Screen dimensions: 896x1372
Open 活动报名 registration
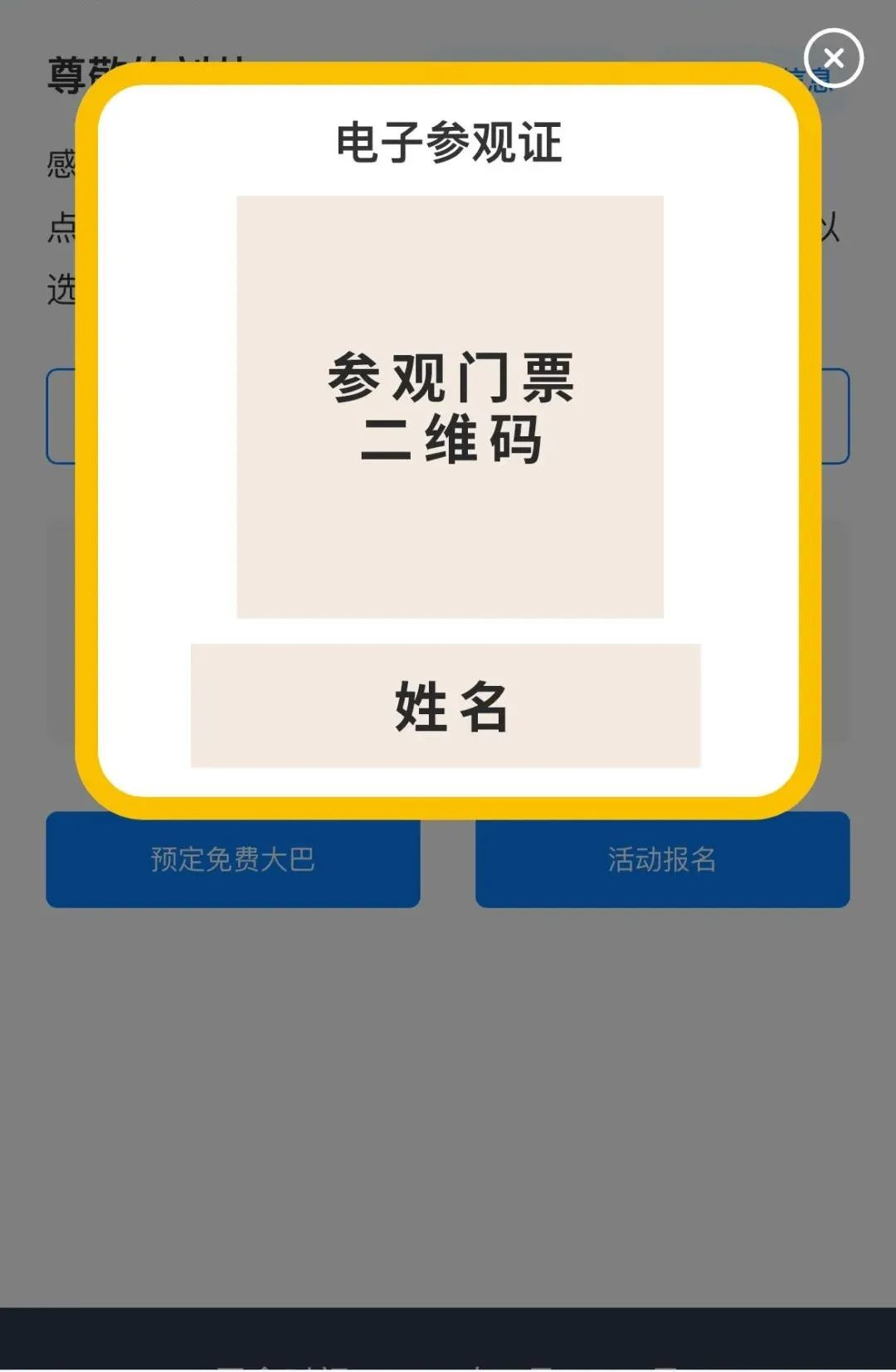662,859
